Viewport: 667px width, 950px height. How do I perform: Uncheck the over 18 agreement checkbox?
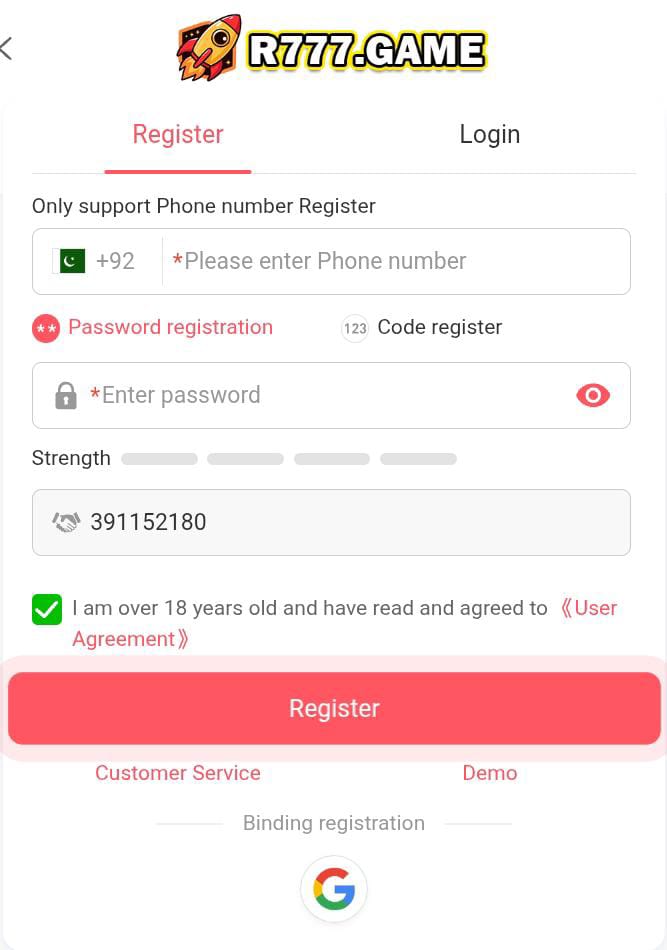click(47, 608)
